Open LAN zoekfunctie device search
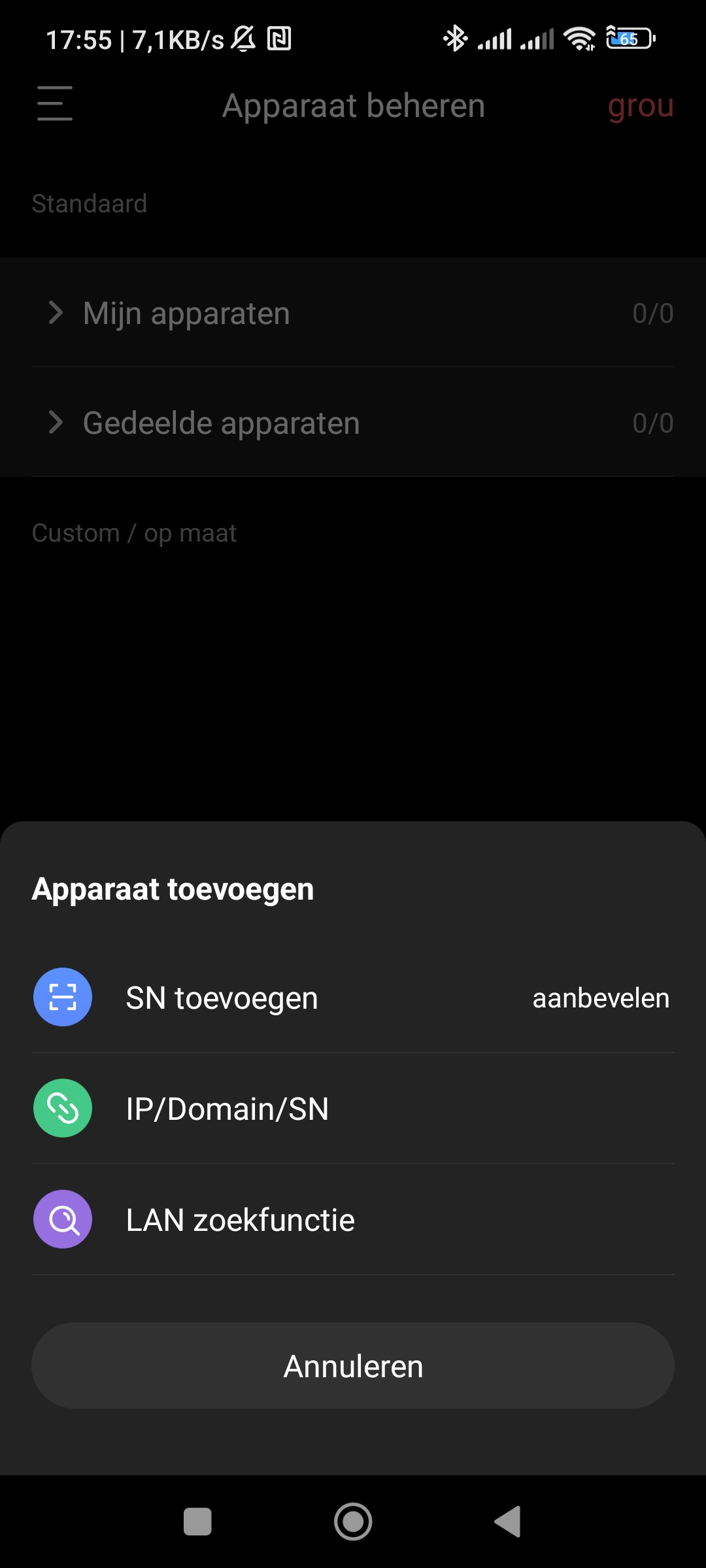 click(241, 1220)
